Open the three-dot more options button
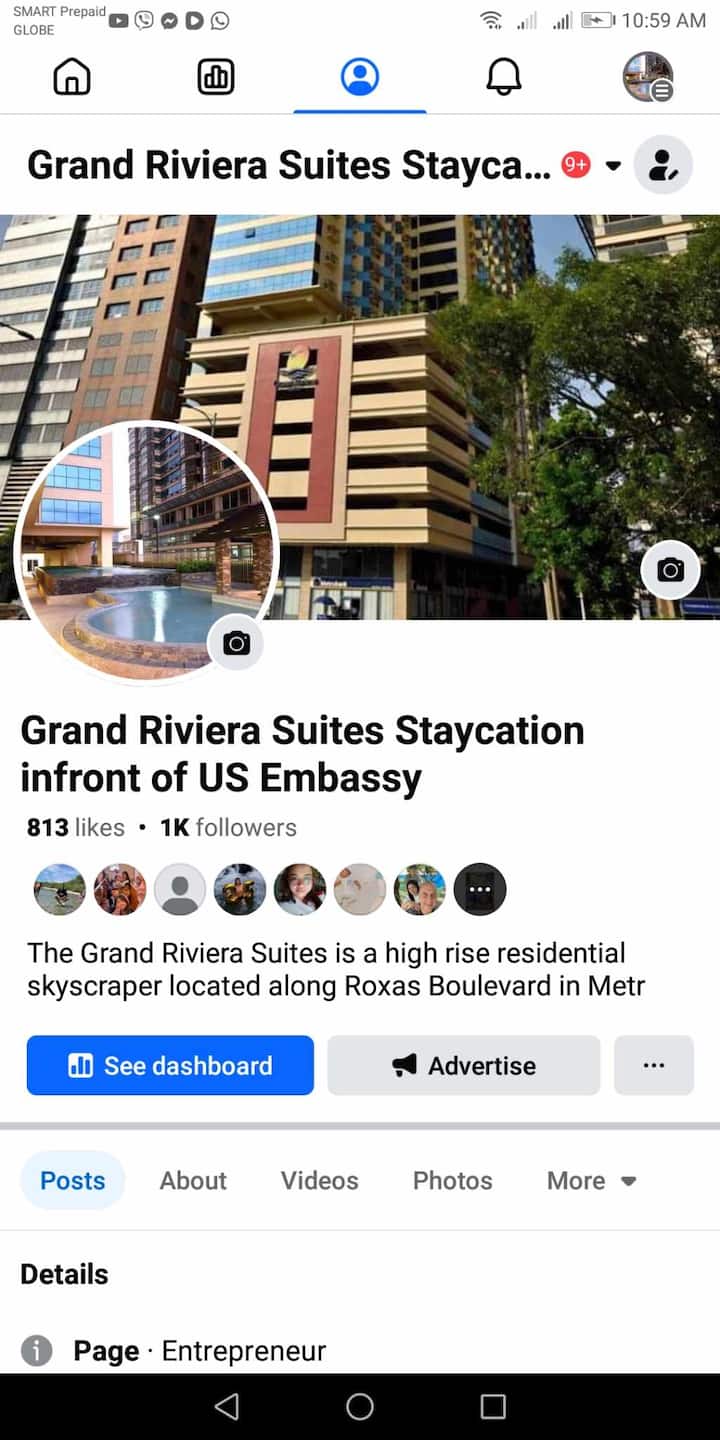 (654, 1066)
